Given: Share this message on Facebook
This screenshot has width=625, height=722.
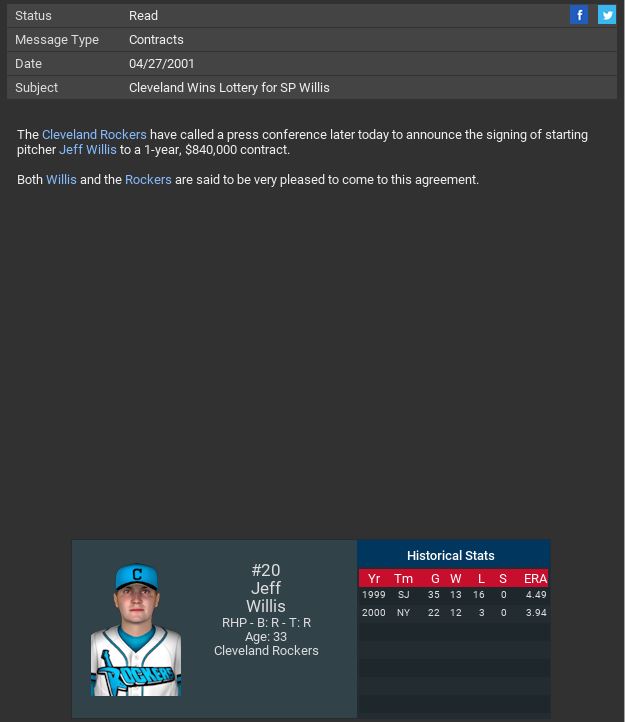Looking at the screenshot, I should [x=579, y=15].
